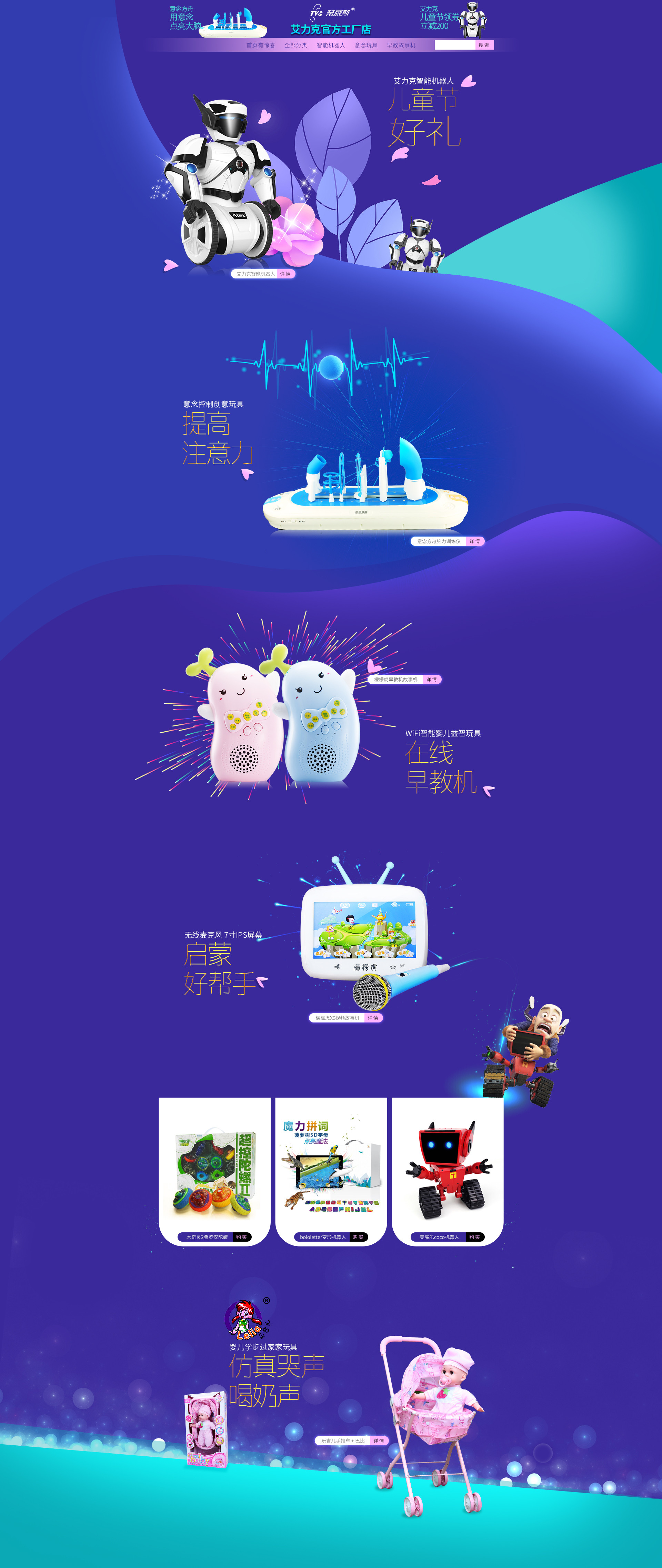The height and width of the screenshot is (1568, 662).
Task: Select the 早教故事机 category
Action: (401, 45)
